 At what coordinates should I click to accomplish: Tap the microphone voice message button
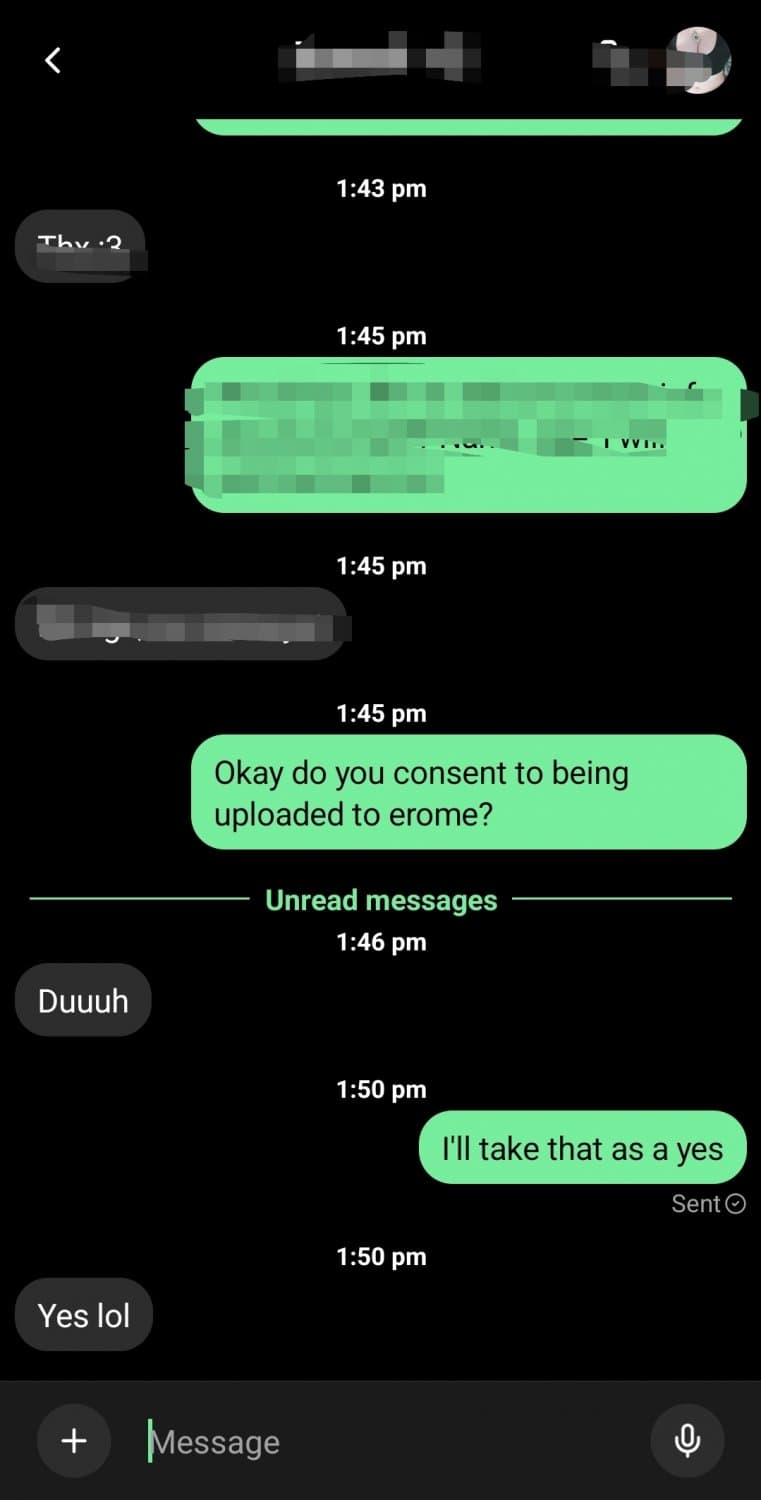pyautogui.click(x=687, y=1441)
